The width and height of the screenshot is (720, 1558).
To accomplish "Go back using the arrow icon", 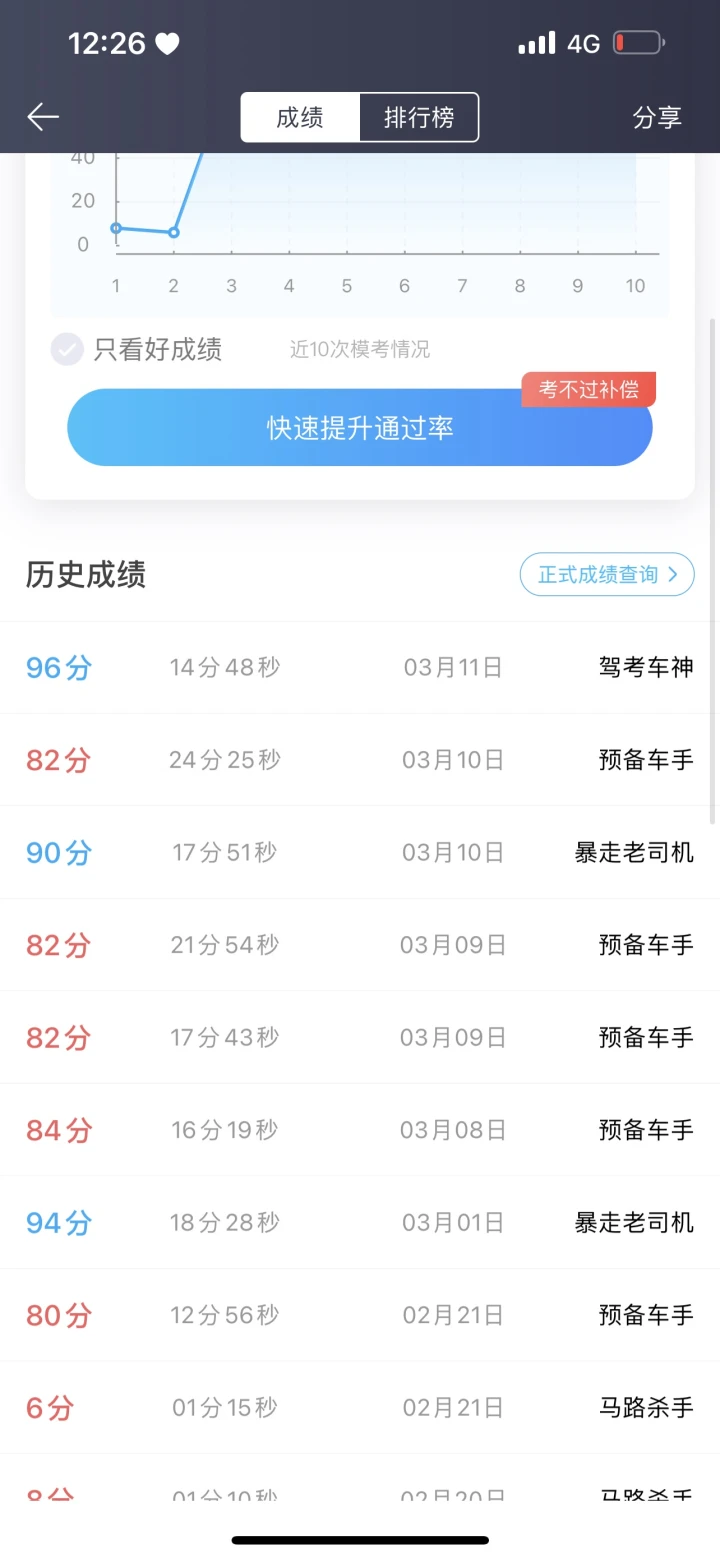I will [x=43, y=117].
